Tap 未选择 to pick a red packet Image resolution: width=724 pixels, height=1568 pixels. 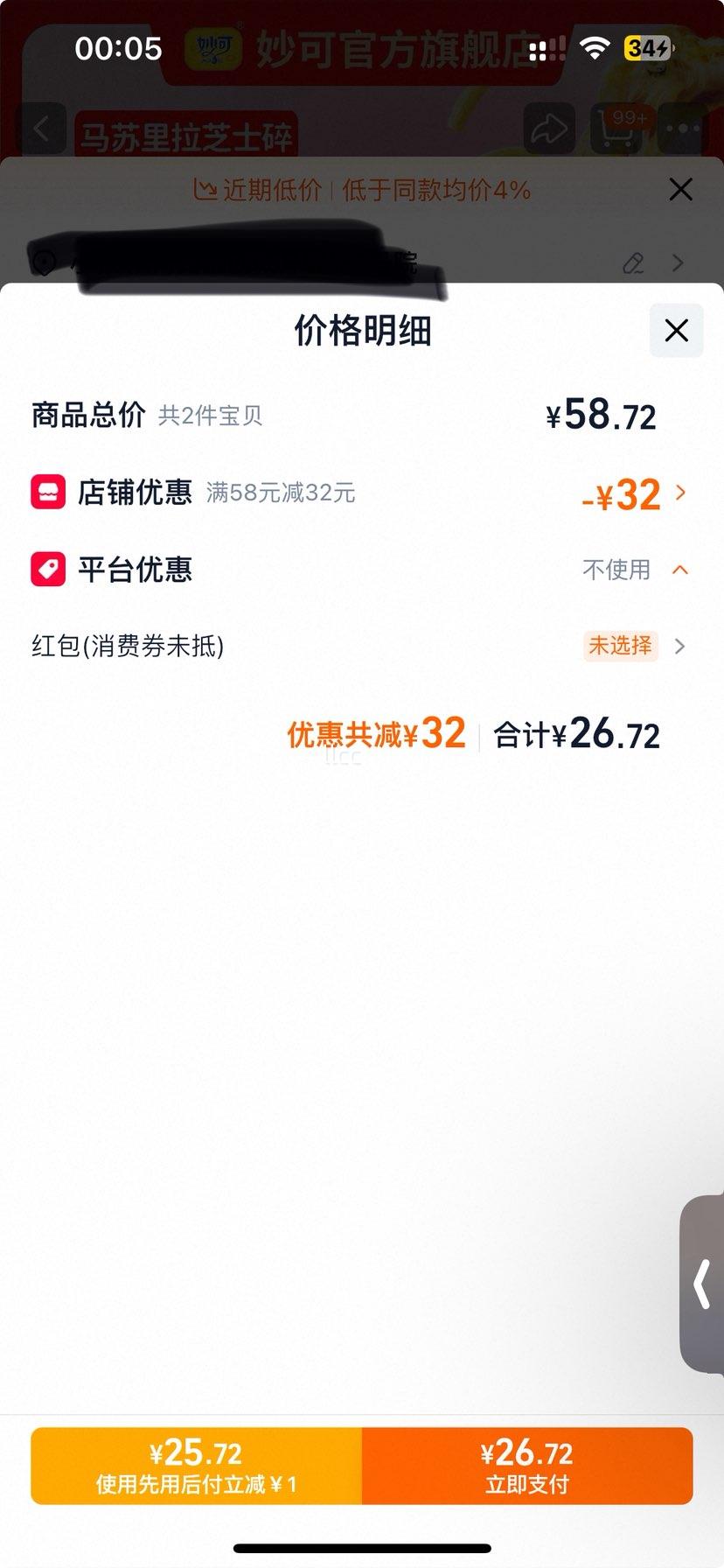[620, 646]
